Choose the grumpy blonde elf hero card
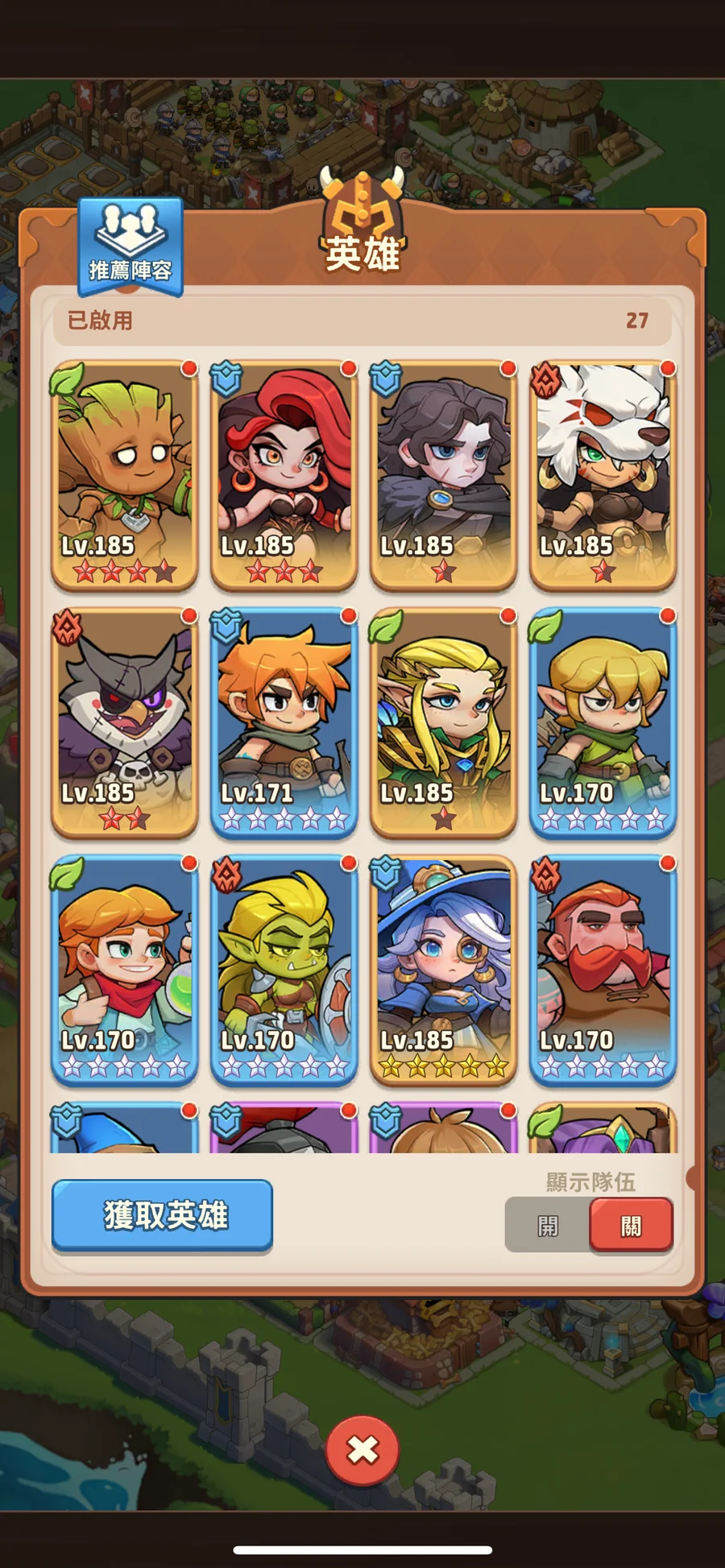This screenshot has height=1568, width=725. (603, 722)
